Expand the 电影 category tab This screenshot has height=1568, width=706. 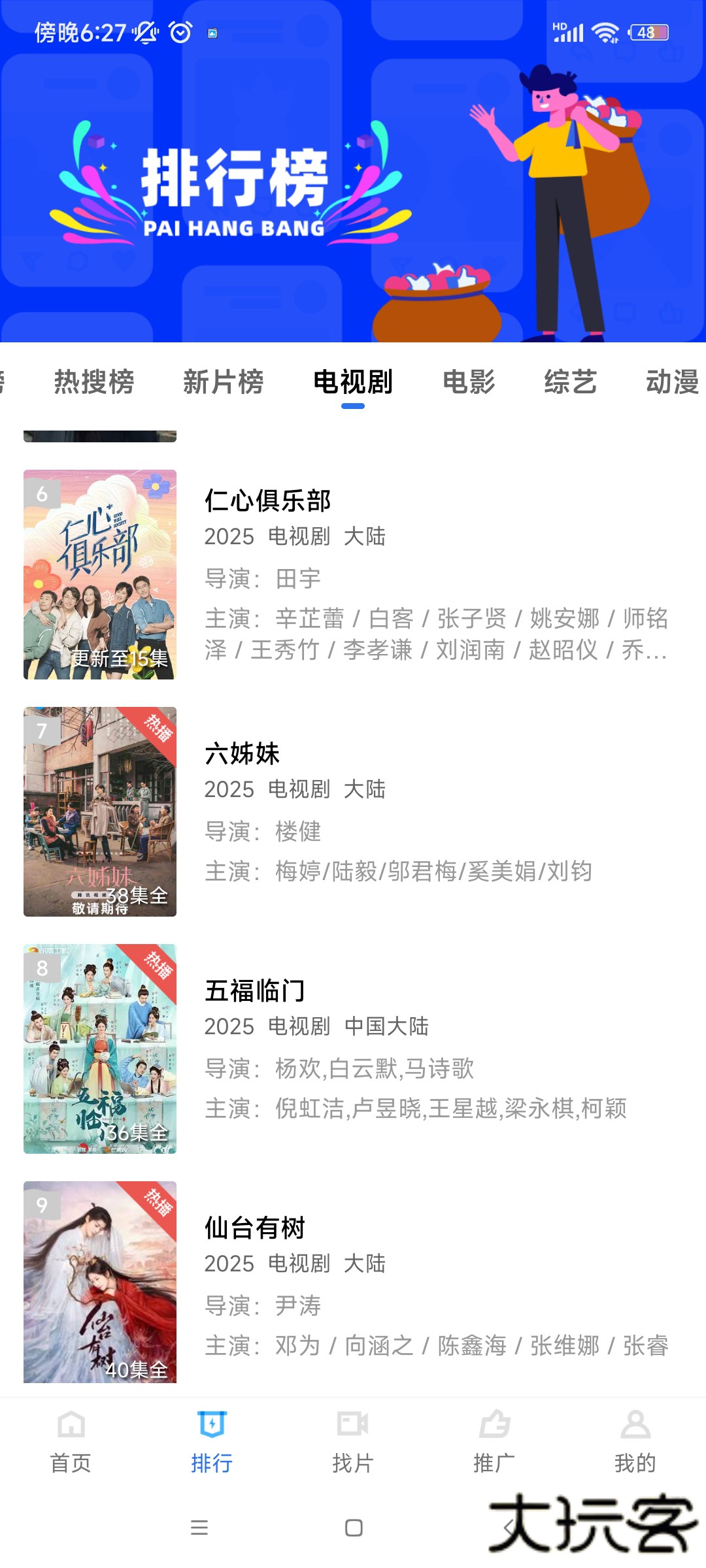[469, 382]
